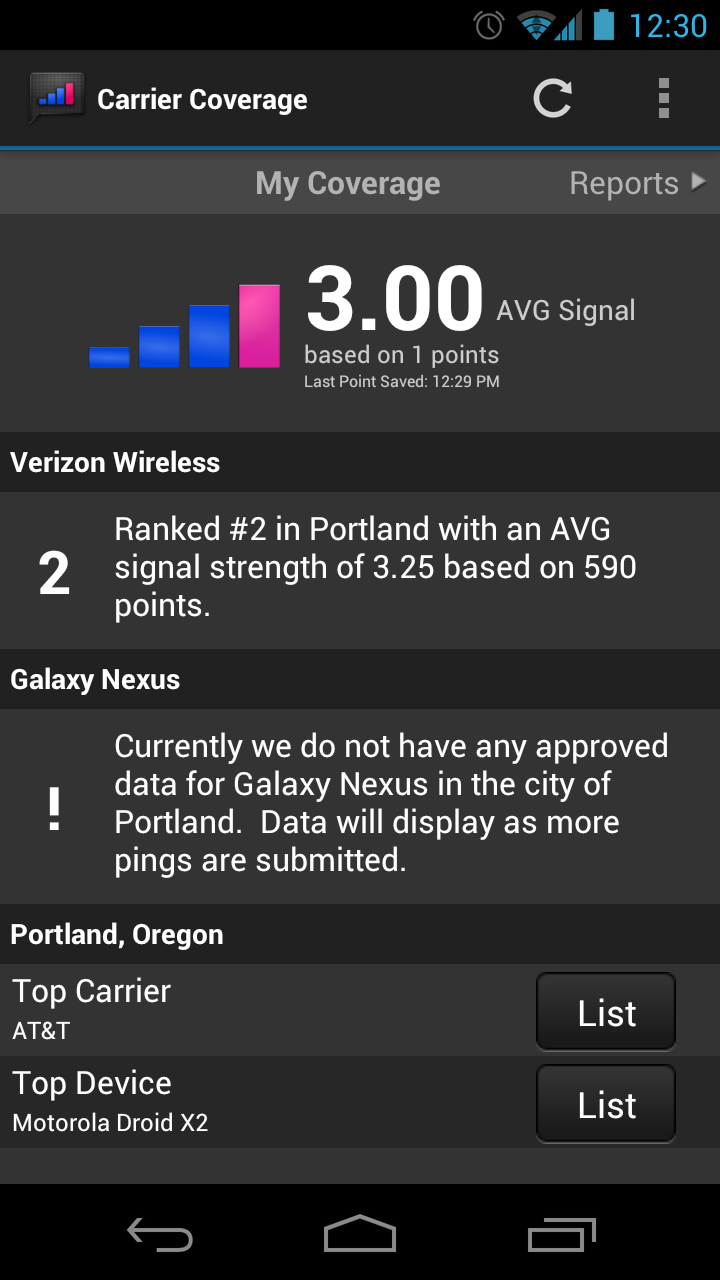Go back with the system back button
This screenshot has height=1280, width=720.
click(160, 1234)
